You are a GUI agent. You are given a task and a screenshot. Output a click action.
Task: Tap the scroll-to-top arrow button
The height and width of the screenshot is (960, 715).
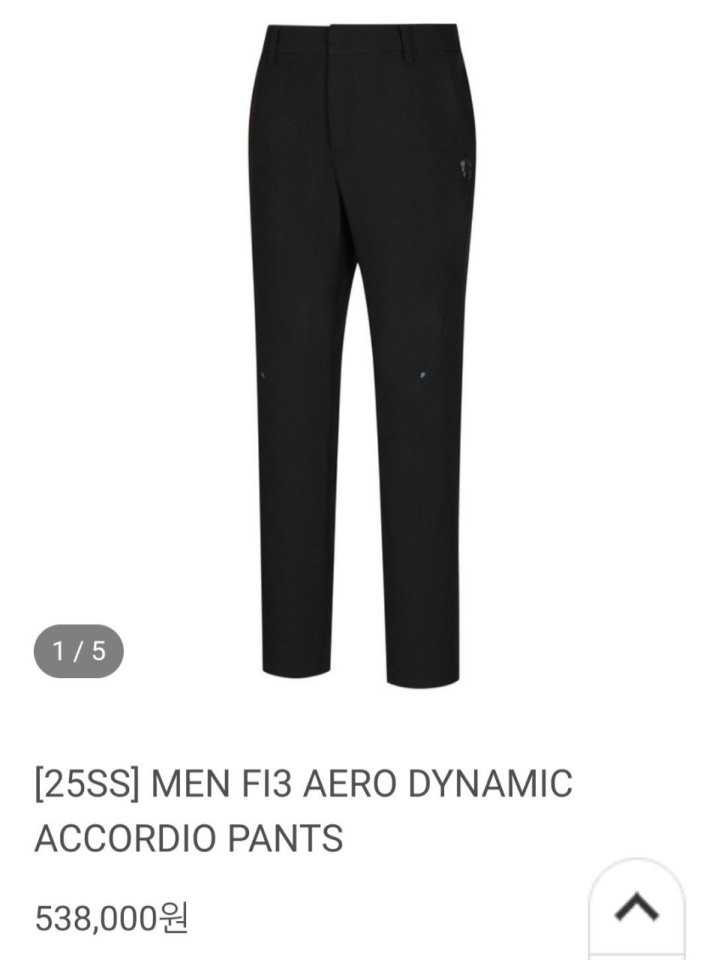(636, 908)
